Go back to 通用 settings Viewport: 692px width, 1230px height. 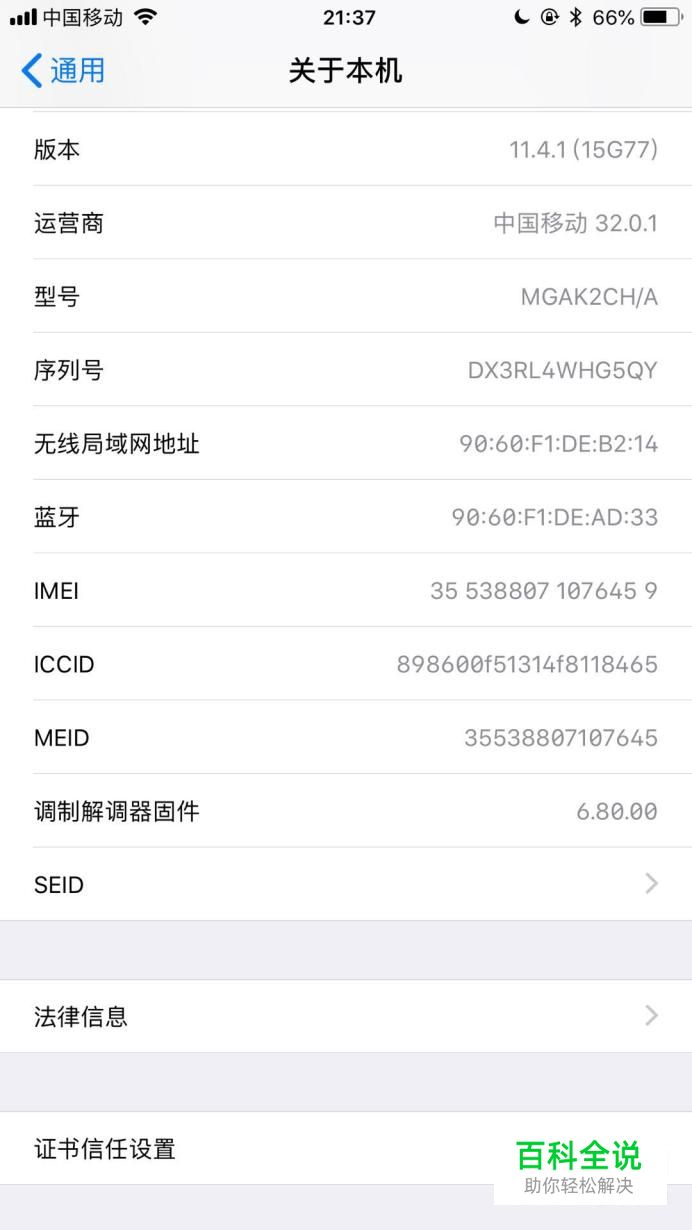click(x=62, y=71)
